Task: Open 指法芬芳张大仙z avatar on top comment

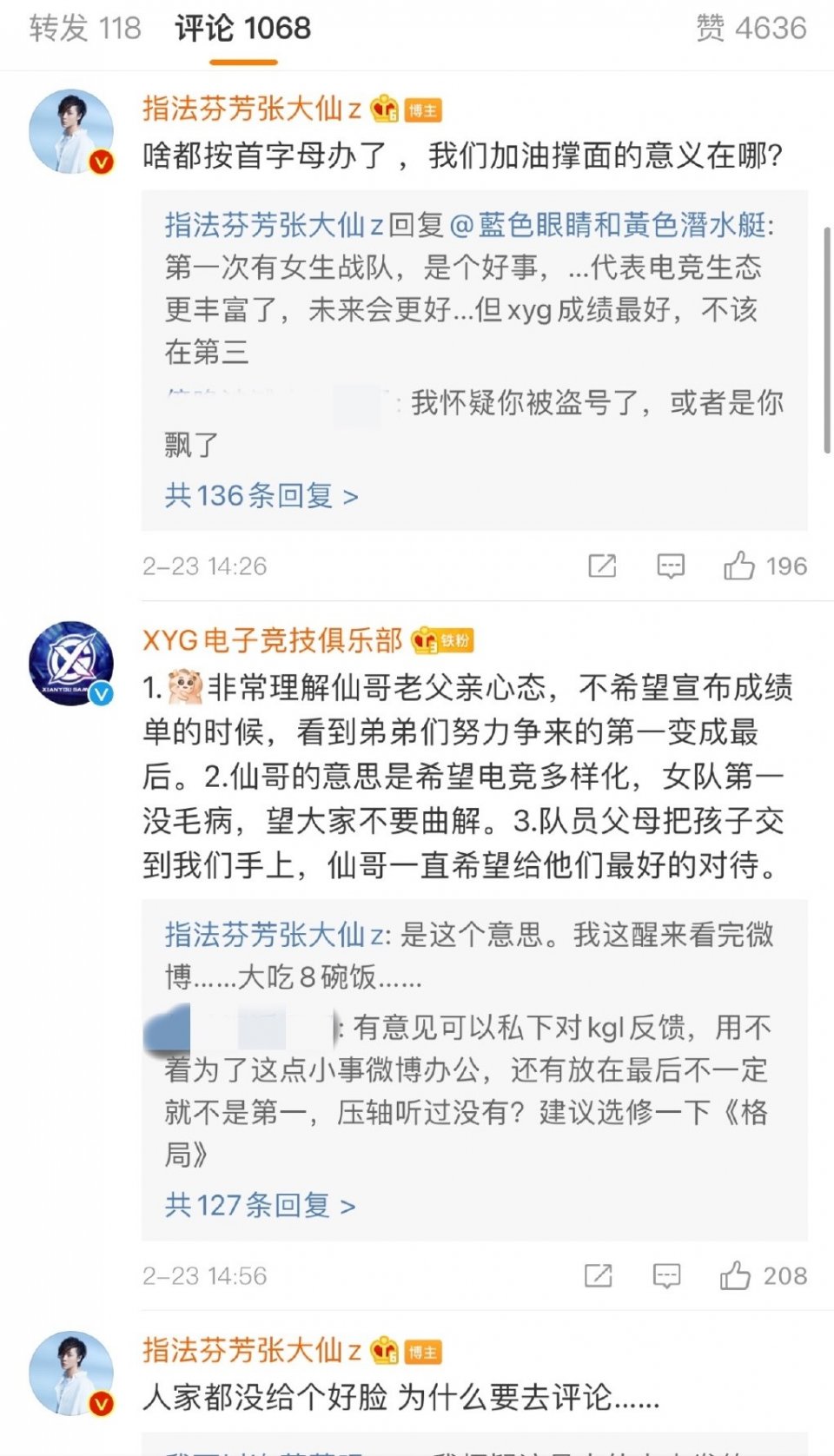Action: 71,131
